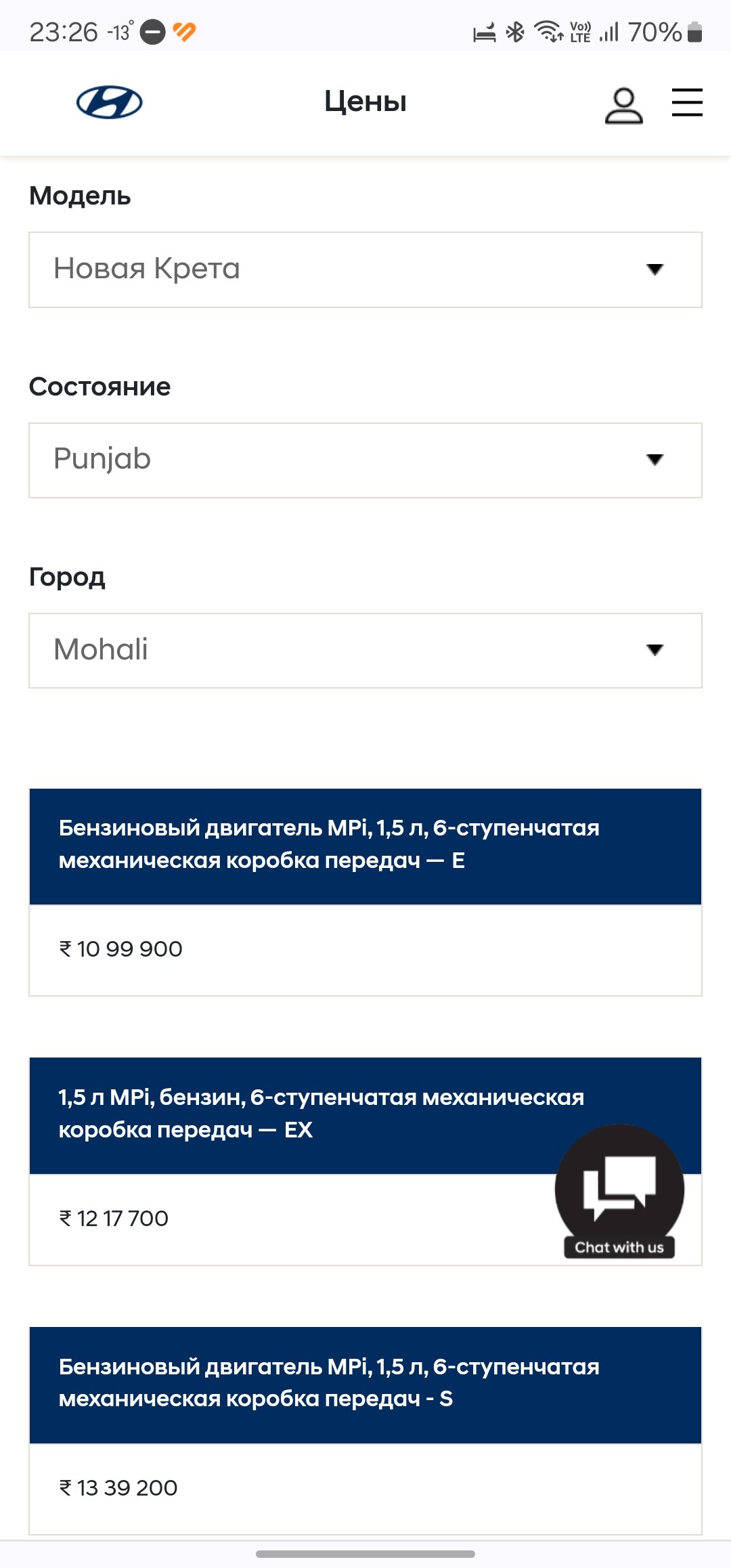Image resolution: width=731 pixels, height=1568 pixels.
Task: Tap the Hyundai logo to go home
Action: [110, 102]
